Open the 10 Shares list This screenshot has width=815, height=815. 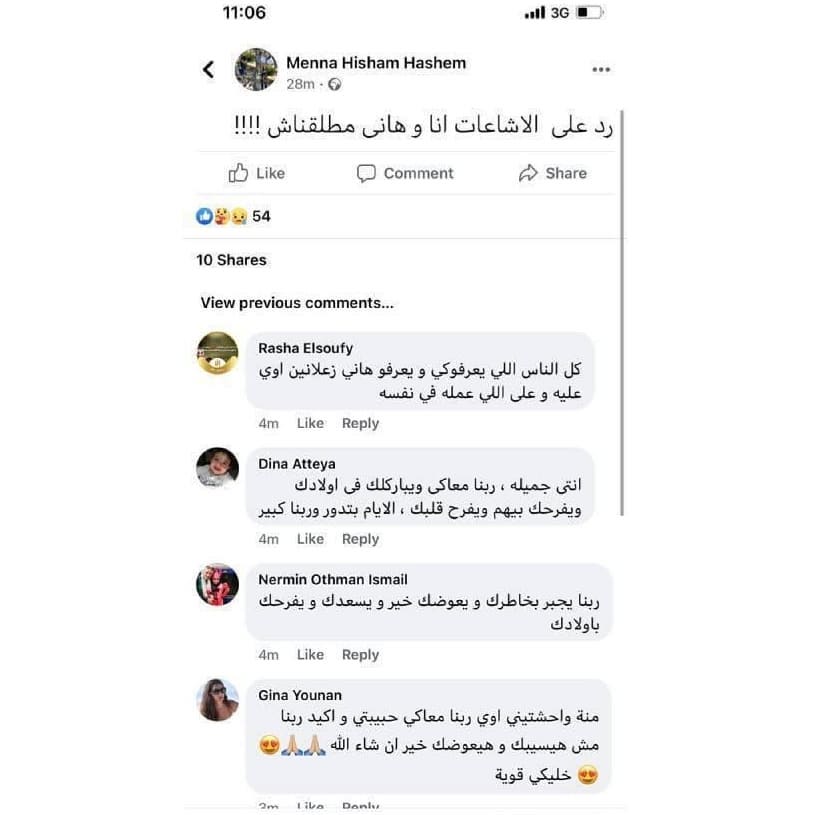[x=231, y=260]
